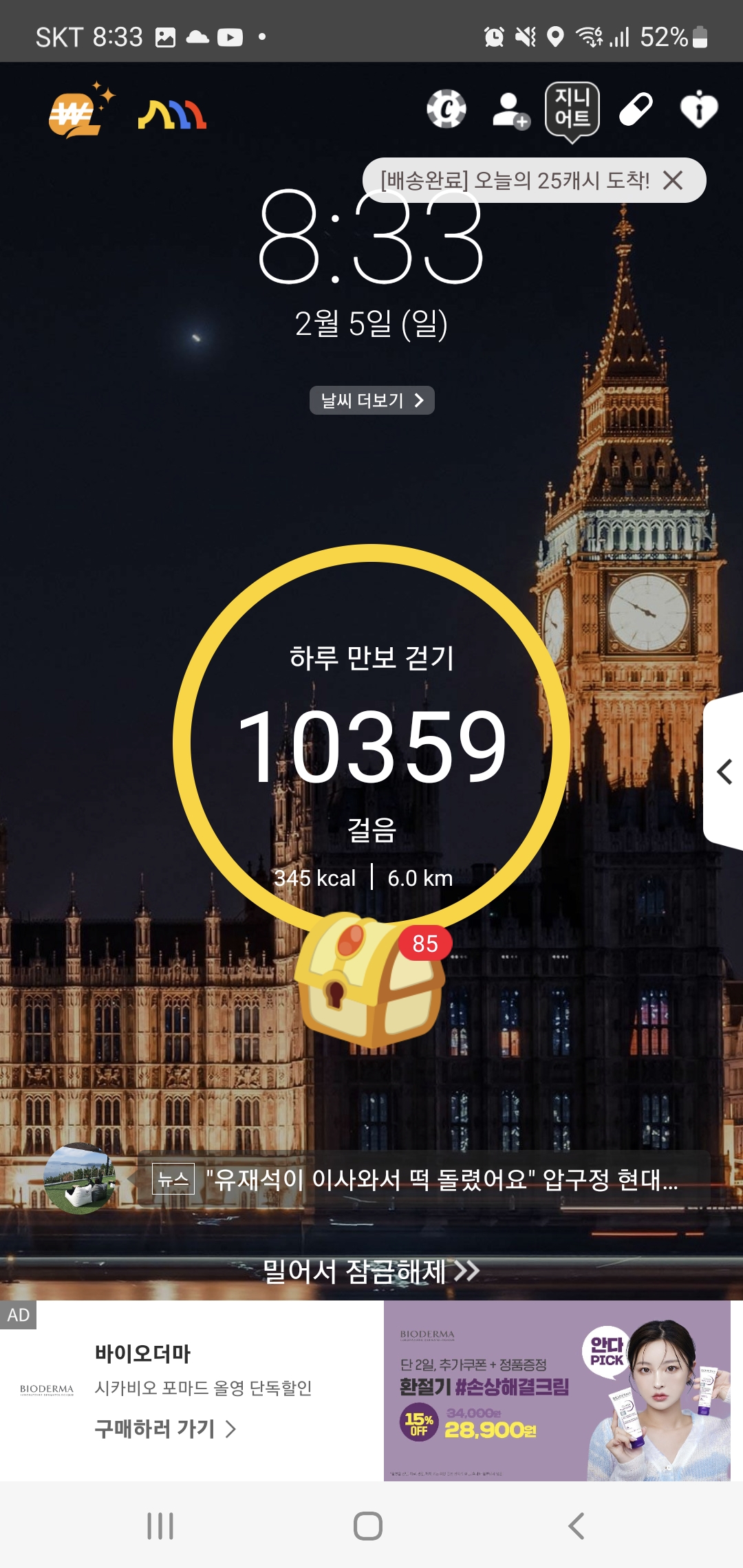Open the 하루 만보 걷기 step counter

tap(371, 743)
